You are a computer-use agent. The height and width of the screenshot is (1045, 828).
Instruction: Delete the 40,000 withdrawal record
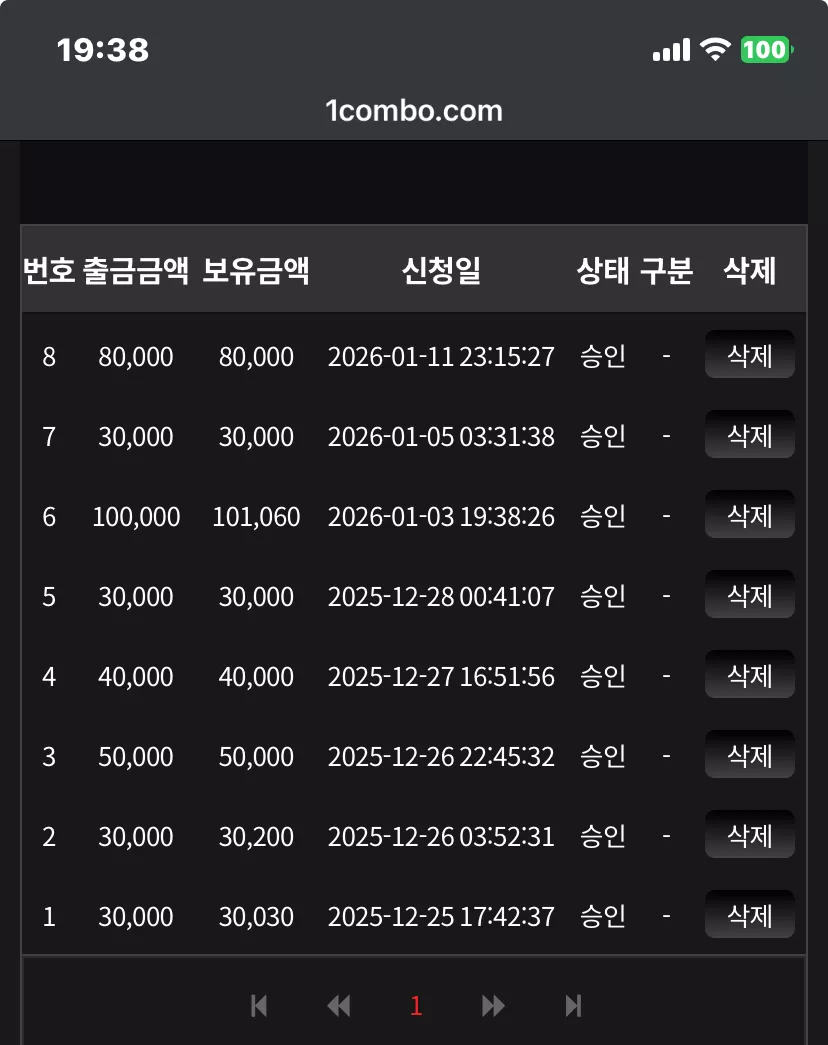click(749, 674)
